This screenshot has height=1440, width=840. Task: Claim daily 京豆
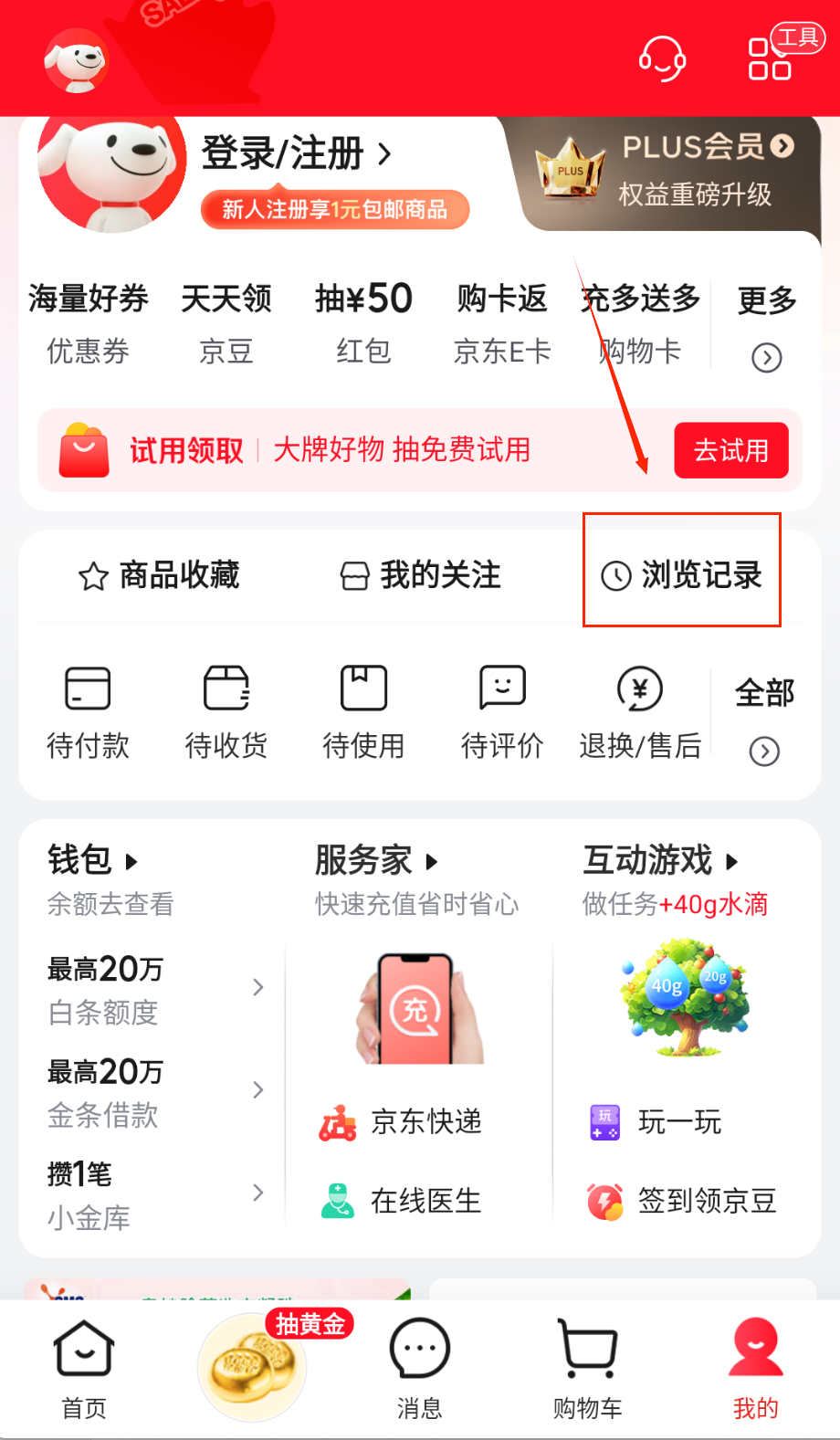tap(226, 323)
